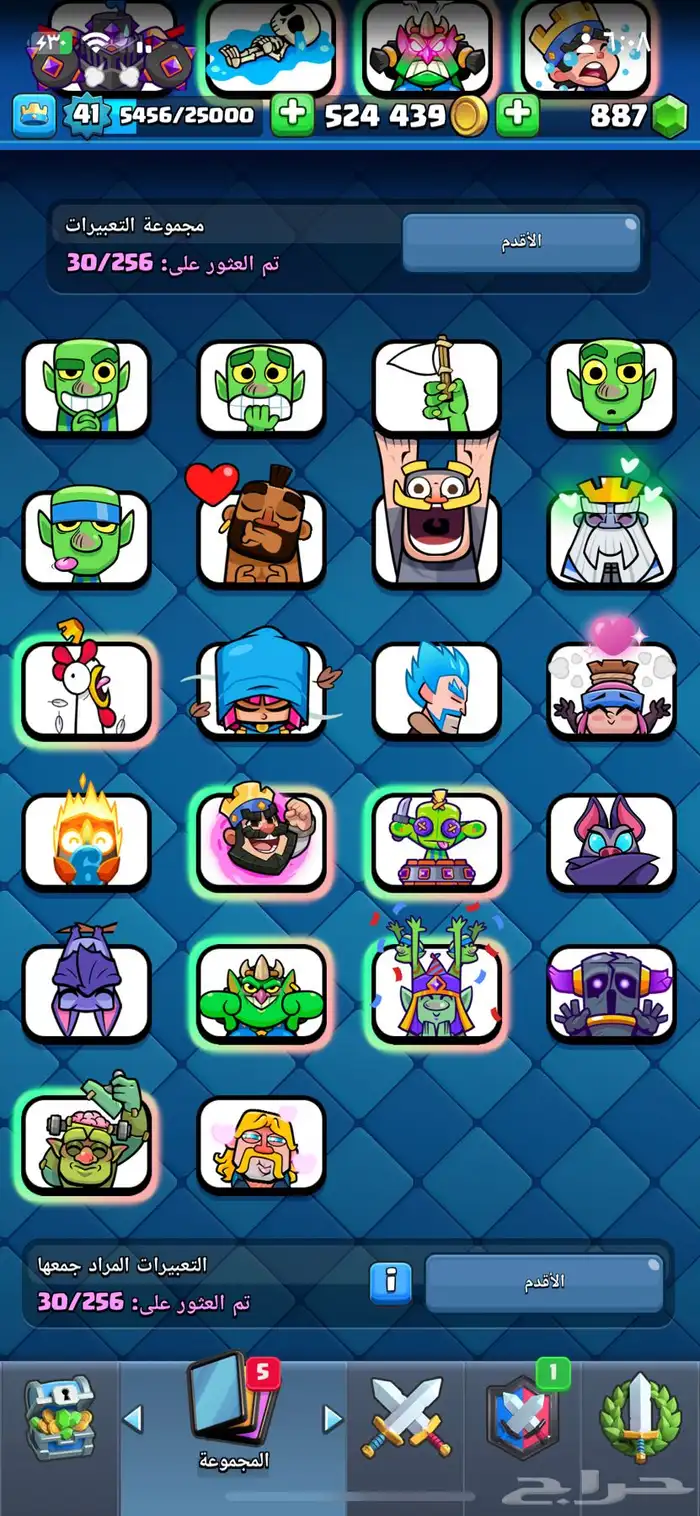The height and width of the screenshot is (1516, 700).
Task: Open the events laurel sword tab
Action: tap(640, 1418)
